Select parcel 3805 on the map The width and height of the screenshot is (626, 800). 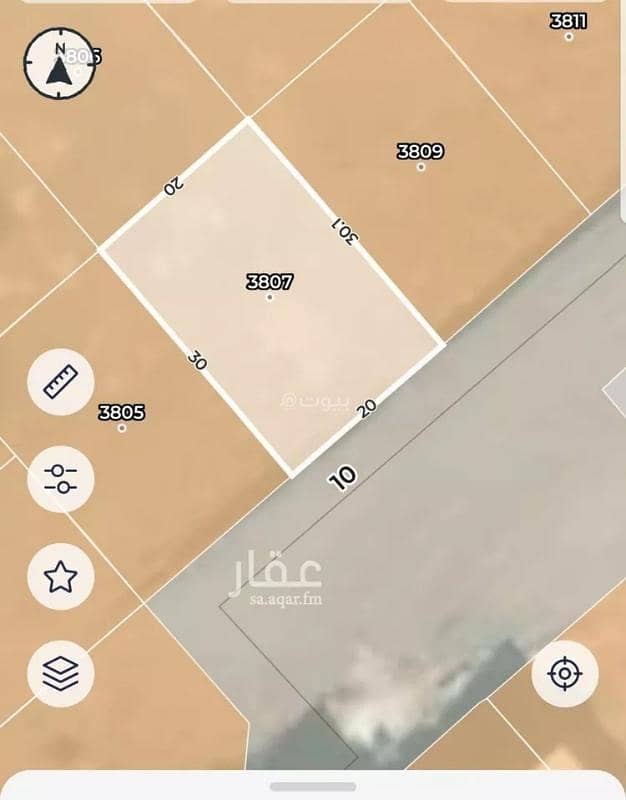tap(122, 413)
